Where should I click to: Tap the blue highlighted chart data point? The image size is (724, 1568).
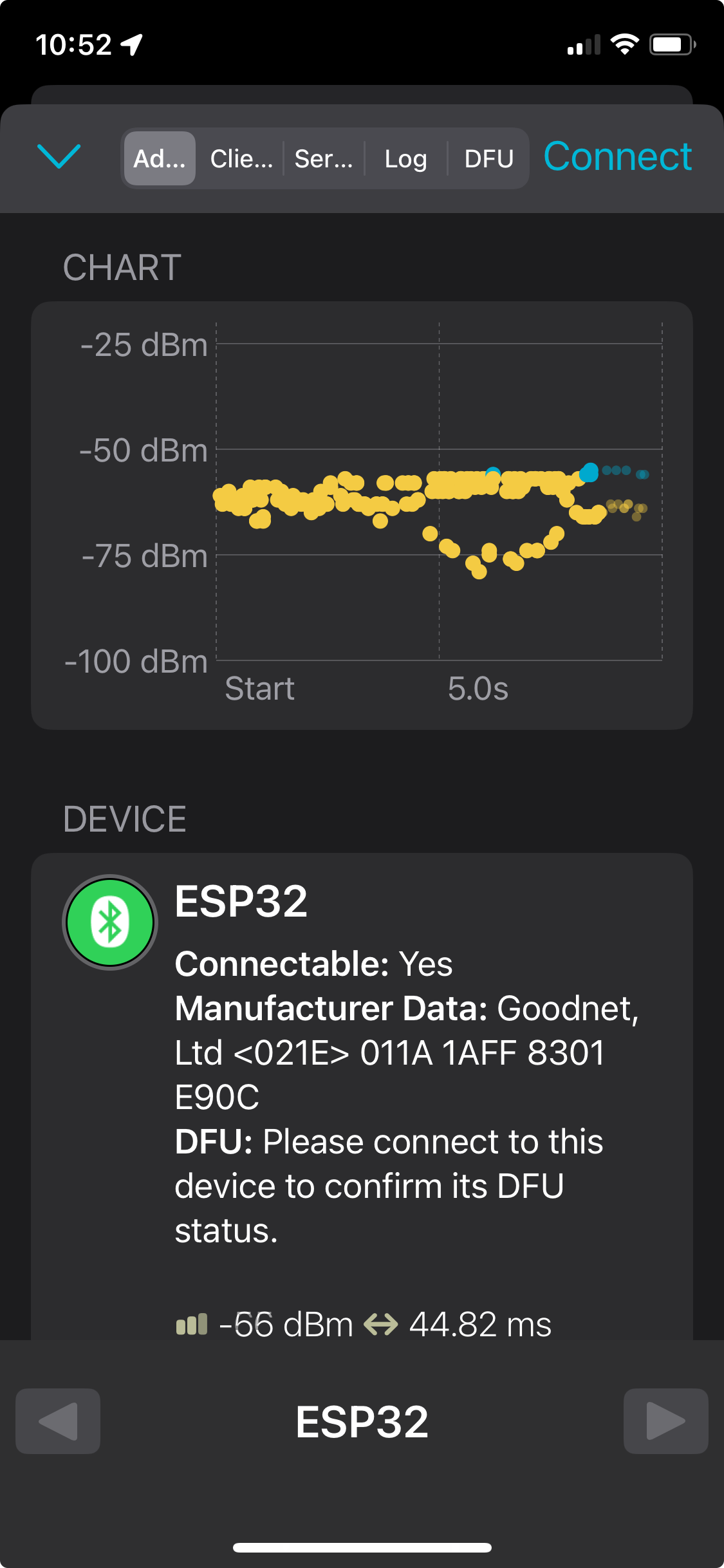589,473
